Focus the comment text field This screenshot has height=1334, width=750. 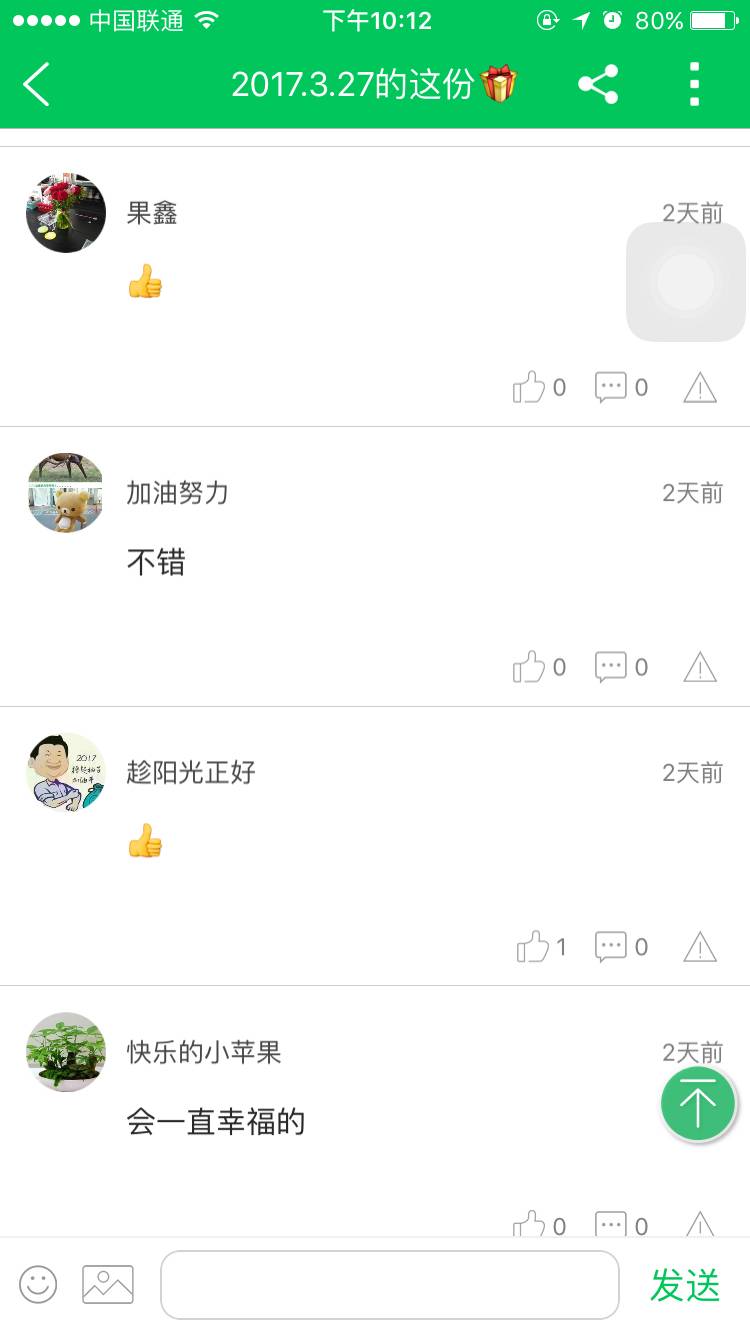[x=390, y=1284]
